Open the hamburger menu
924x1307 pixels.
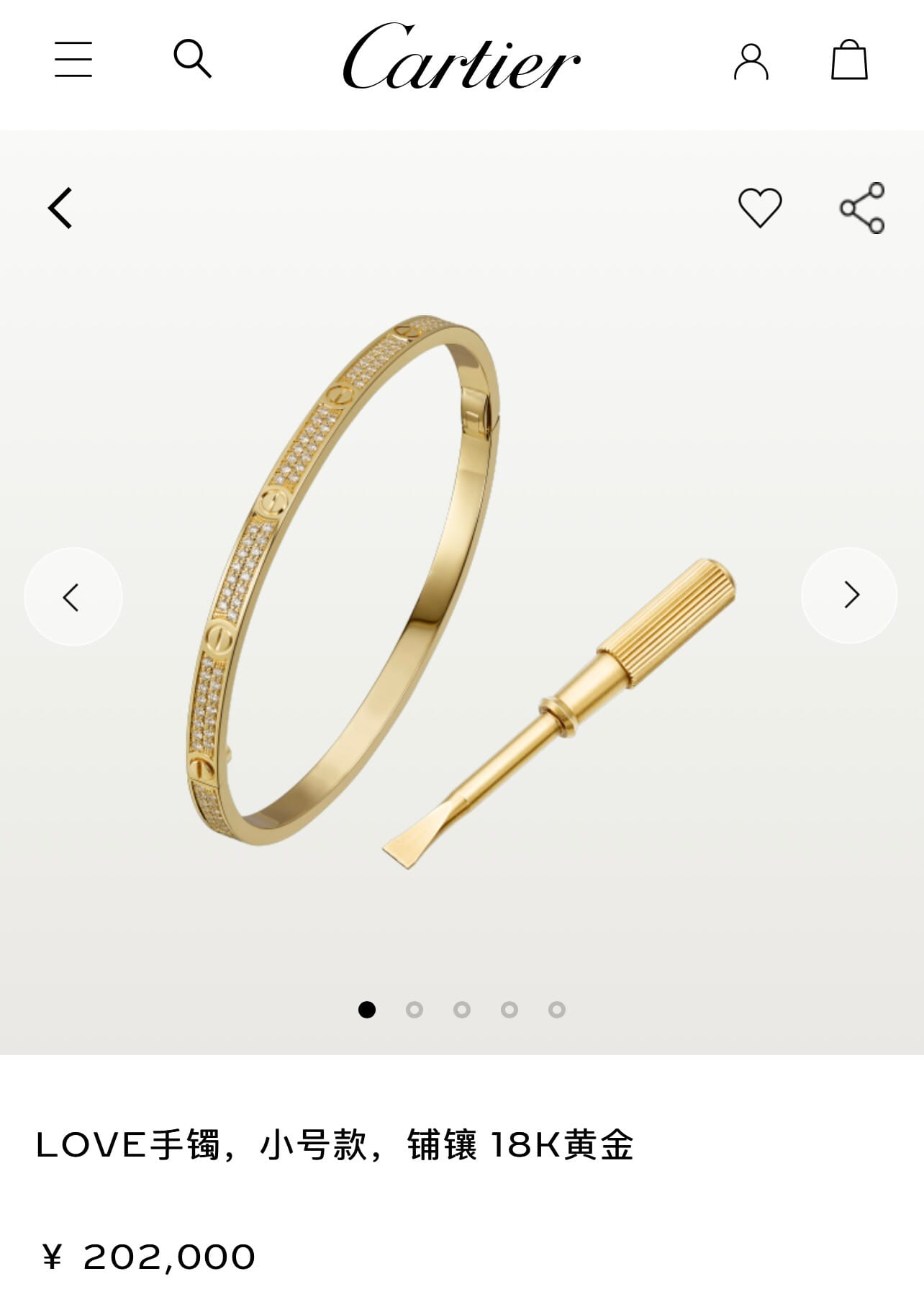pos(73,59)
